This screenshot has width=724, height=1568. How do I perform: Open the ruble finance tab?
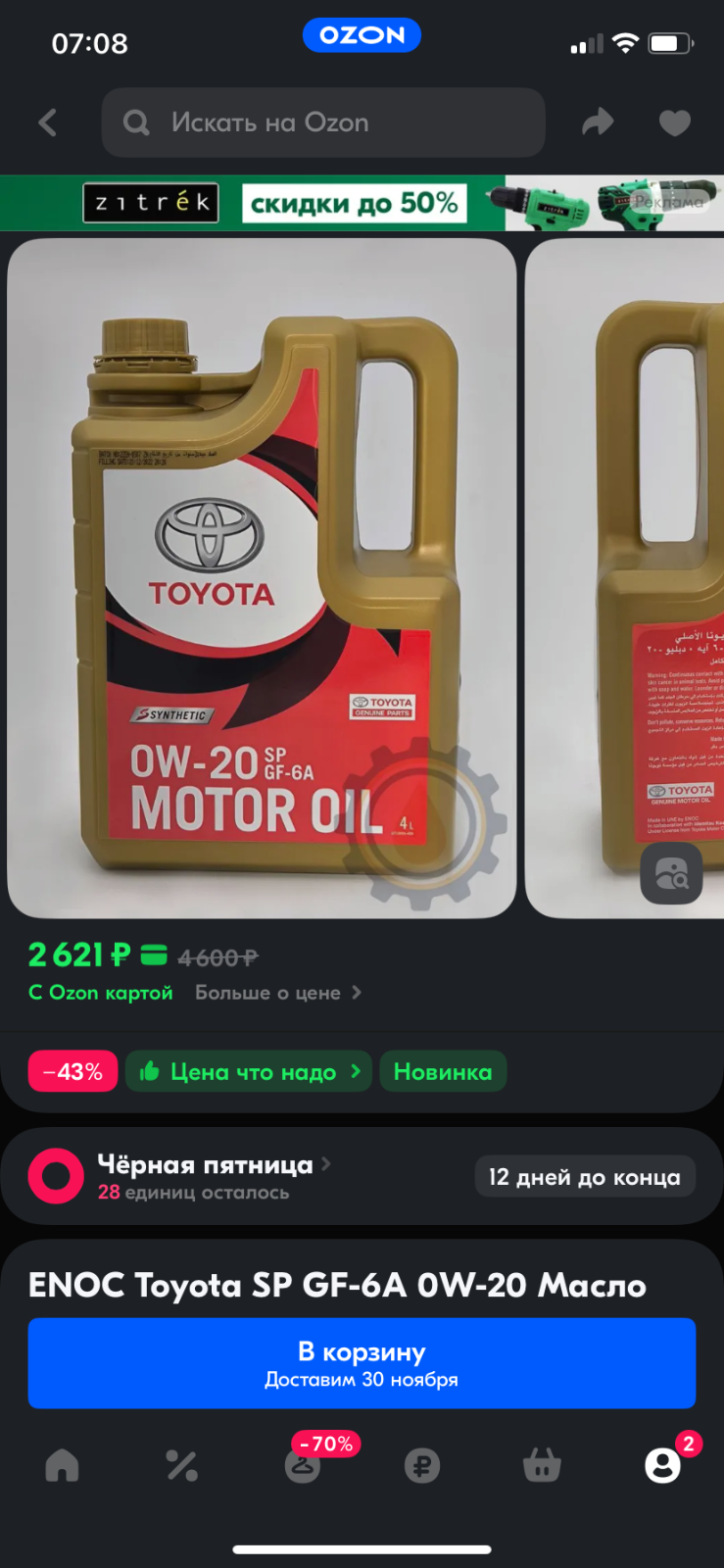[422, 1466]
